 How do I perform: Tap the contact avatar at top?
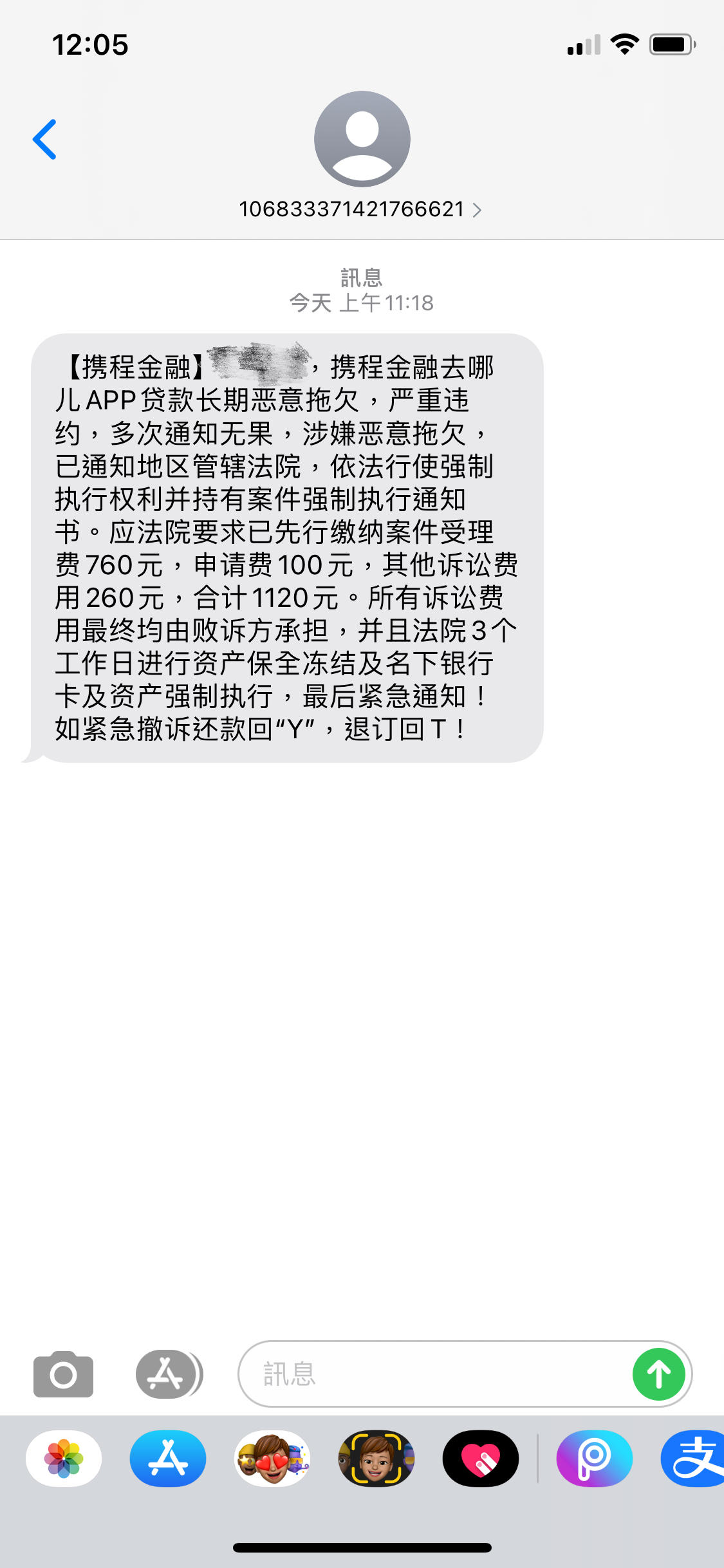[362, 139]
